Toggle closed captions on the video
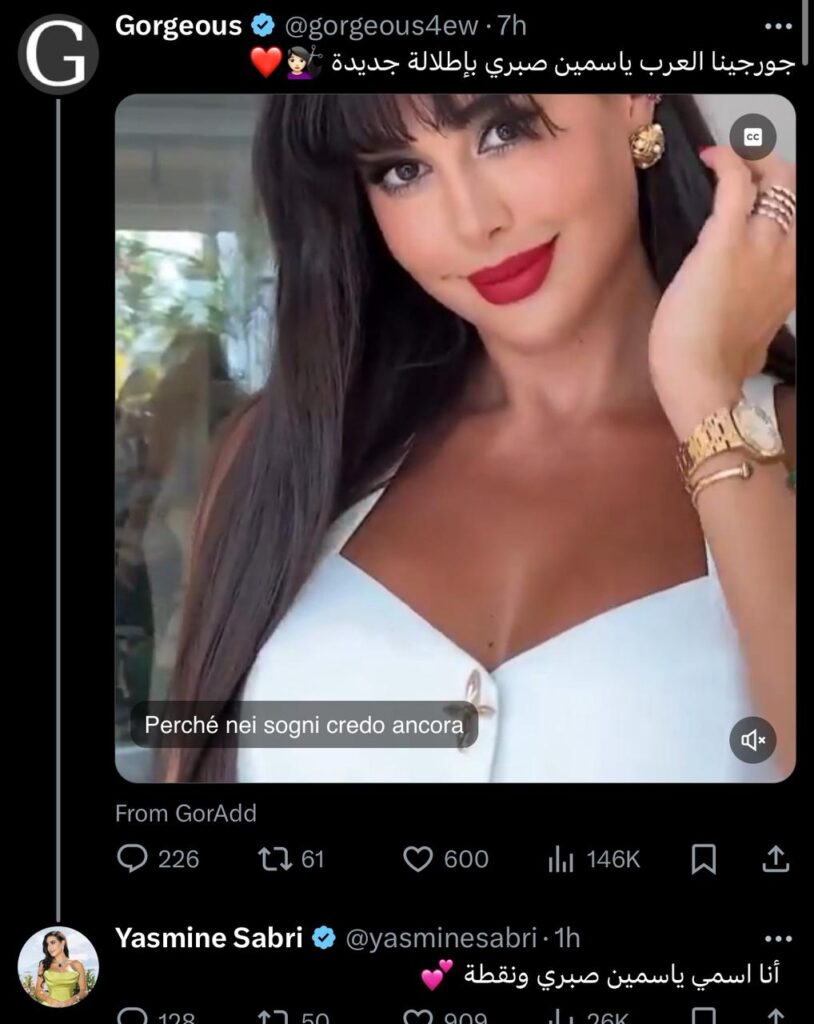Image resolution: width=814 pixels, height=1024 pixels. pyautogui.click(x=752, y=137)
